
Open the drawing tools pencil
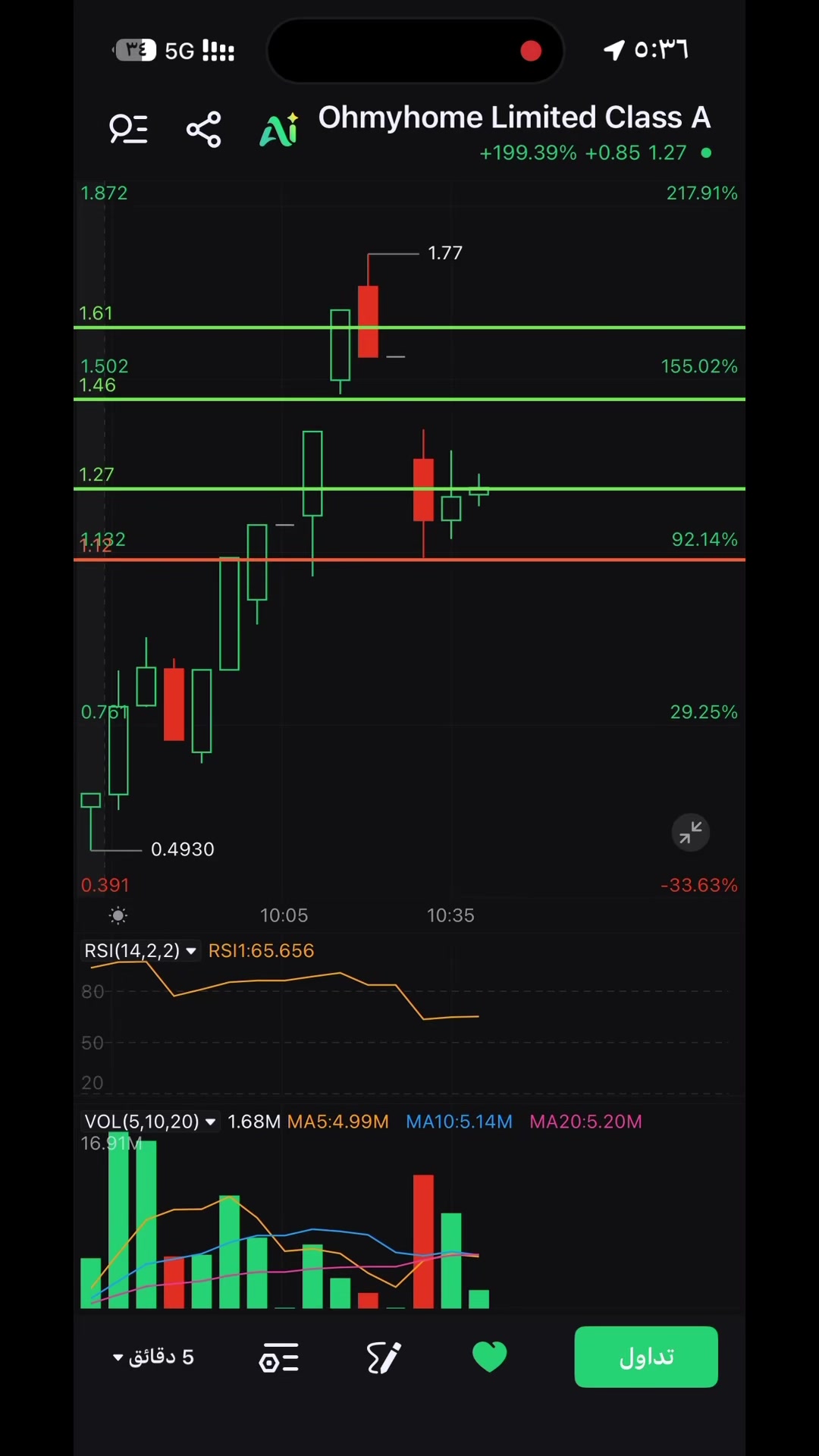(384, 1357)
